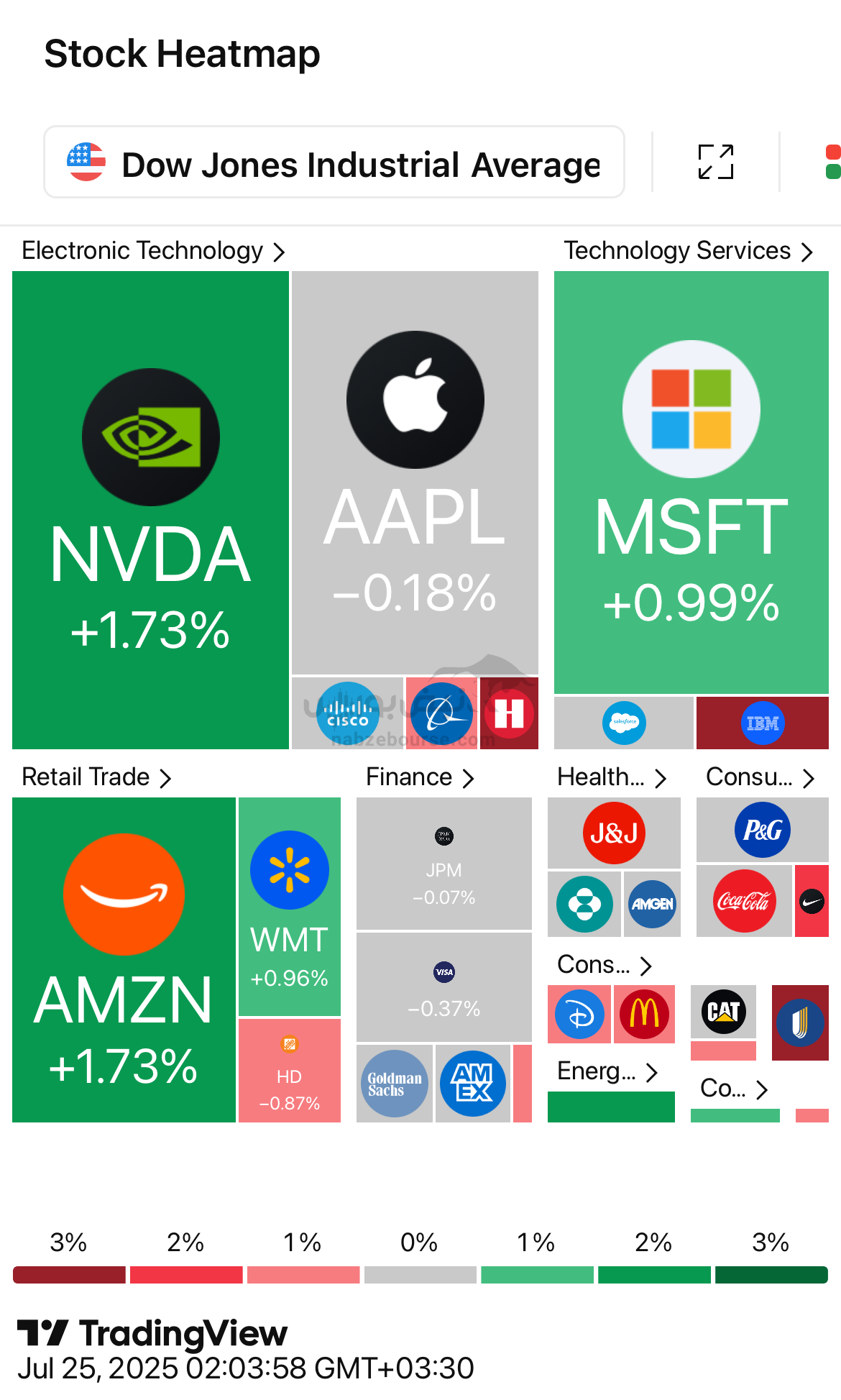Select the AMZN tile

click(x=124, y=959)
